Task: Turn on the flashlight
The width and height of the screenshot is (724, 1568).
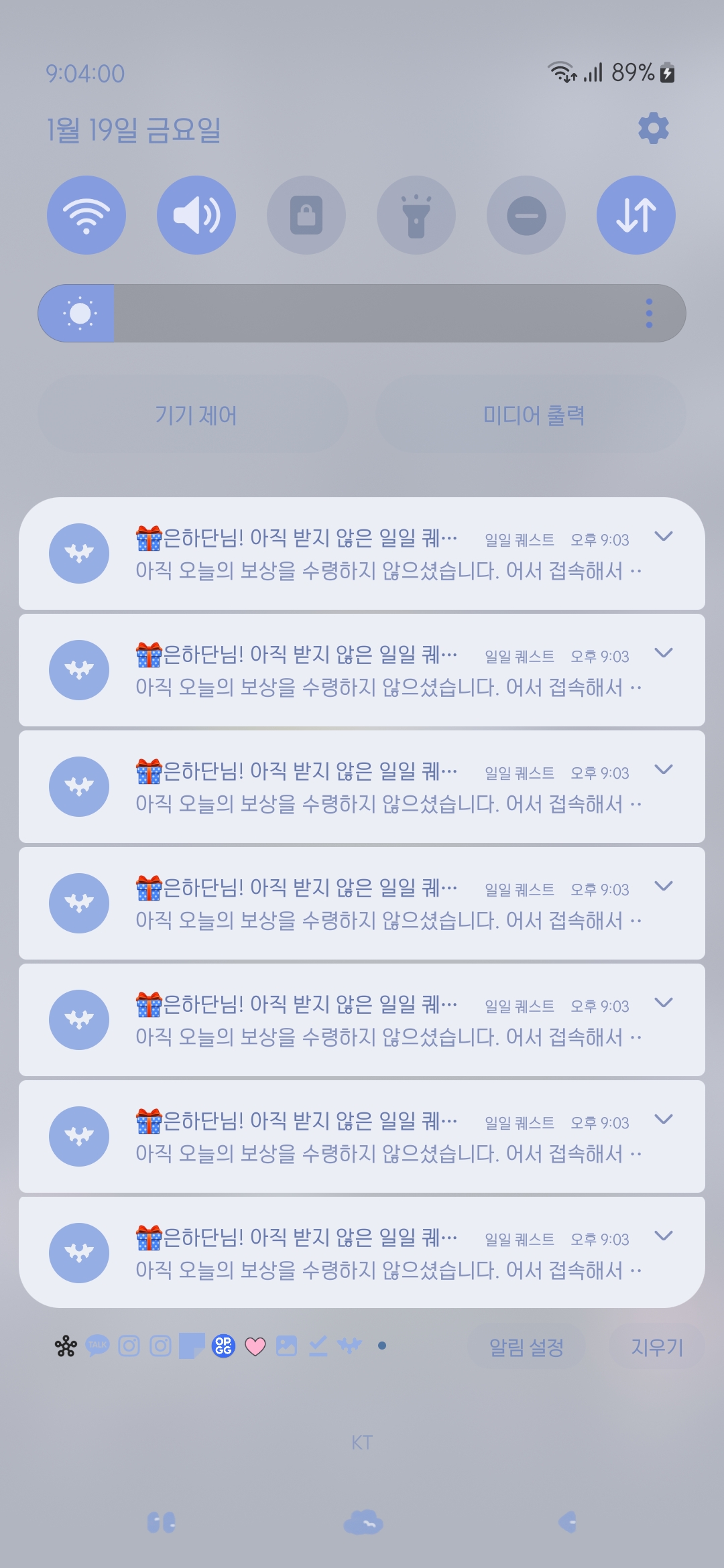Action: (x=416, y=215)
